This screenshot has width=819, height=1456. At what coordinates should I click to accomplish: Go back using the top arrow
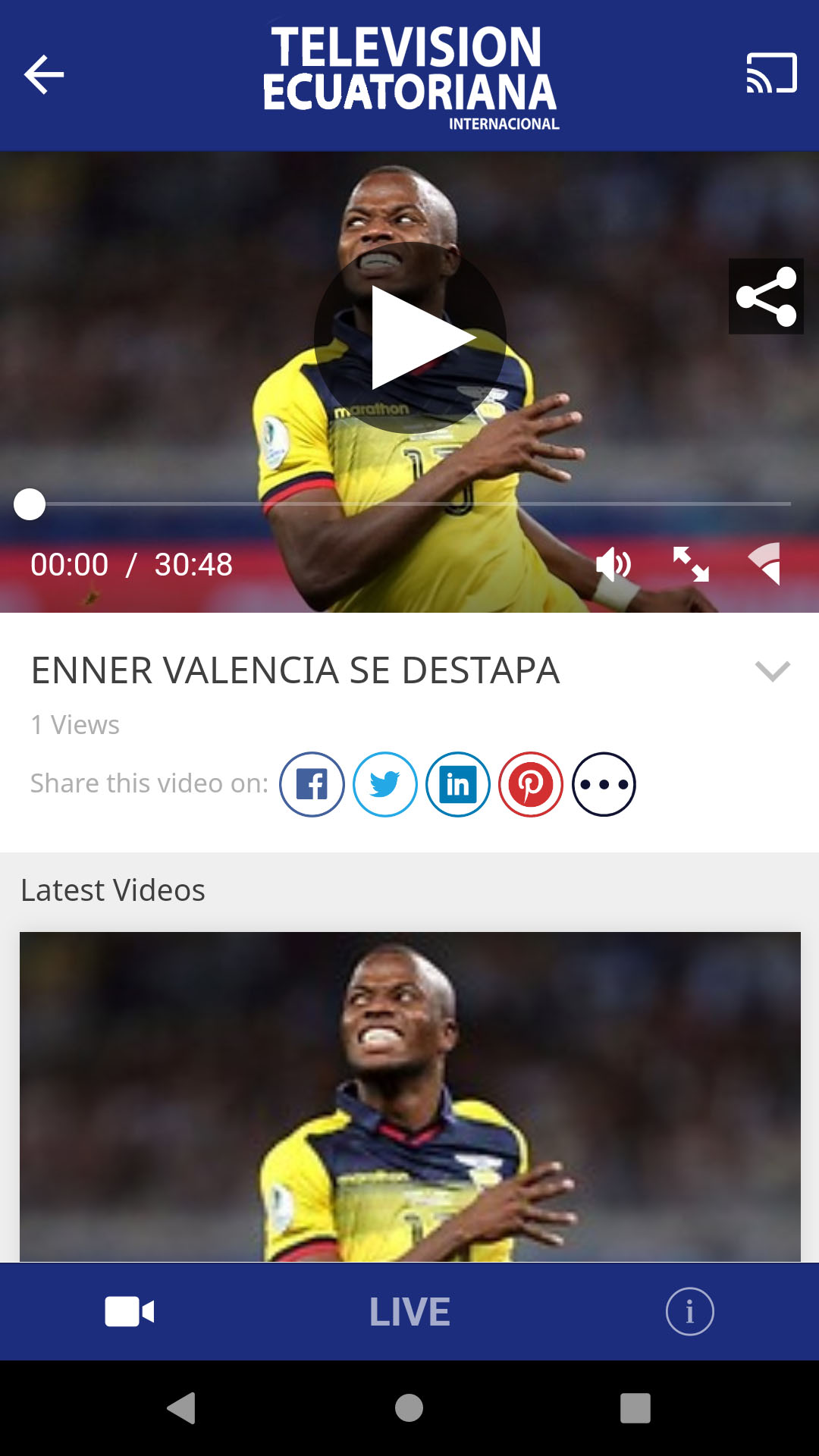pyautogui.click(x=44, y=74)
